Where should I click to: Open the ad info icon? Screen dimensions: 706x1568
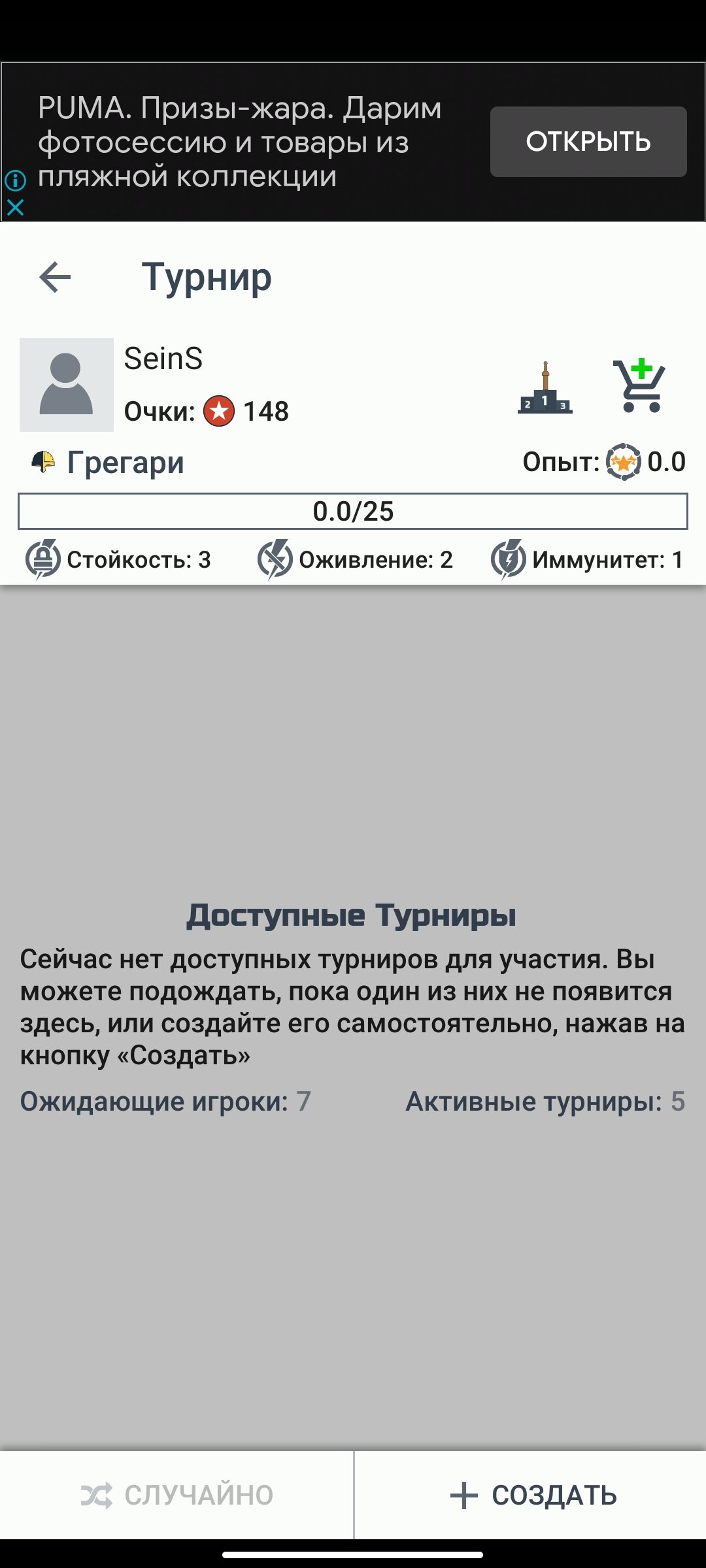(x=15, y=180)
